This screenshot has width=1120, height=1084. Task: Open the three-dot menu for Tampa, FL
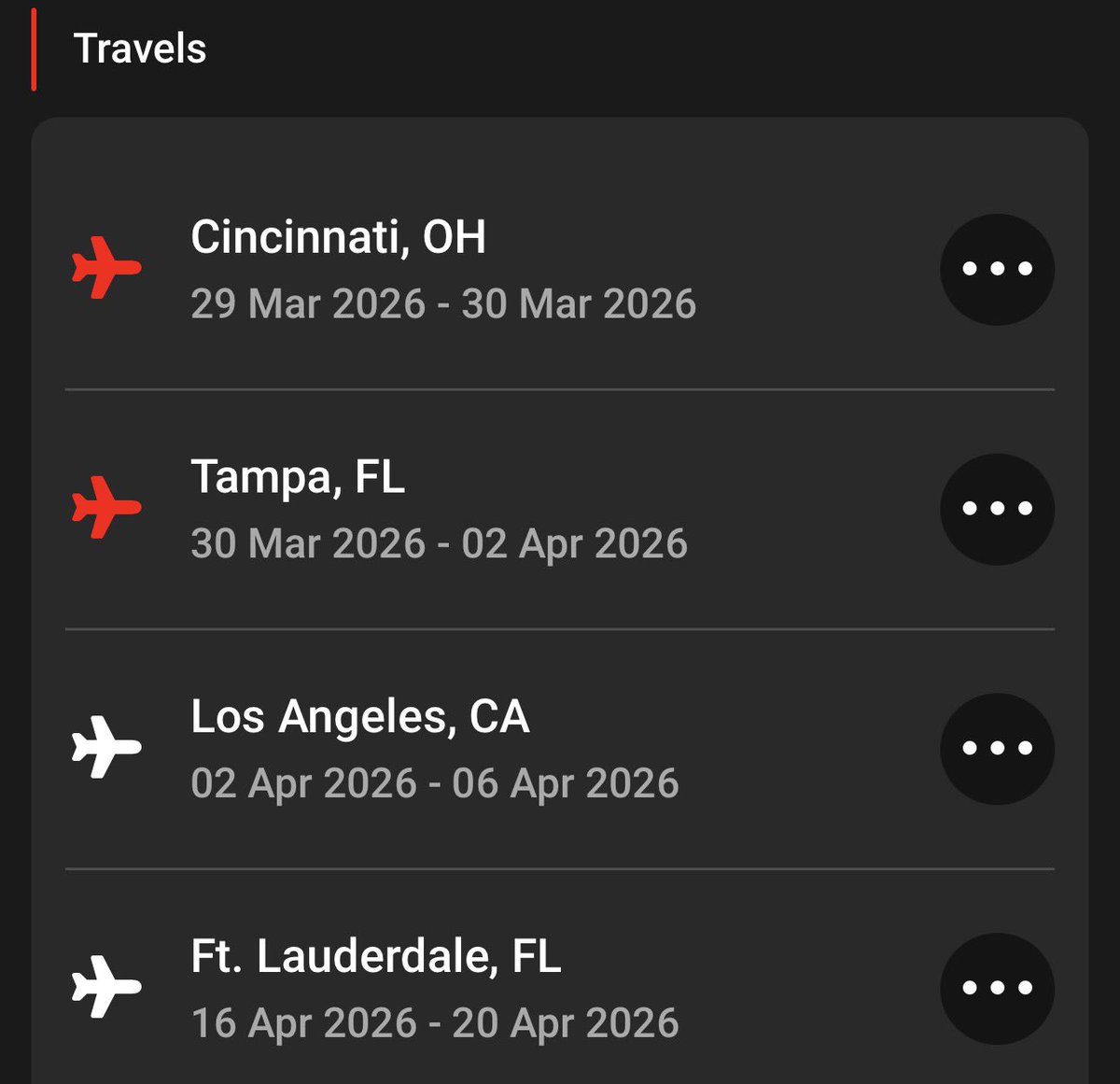click(997, 509)
